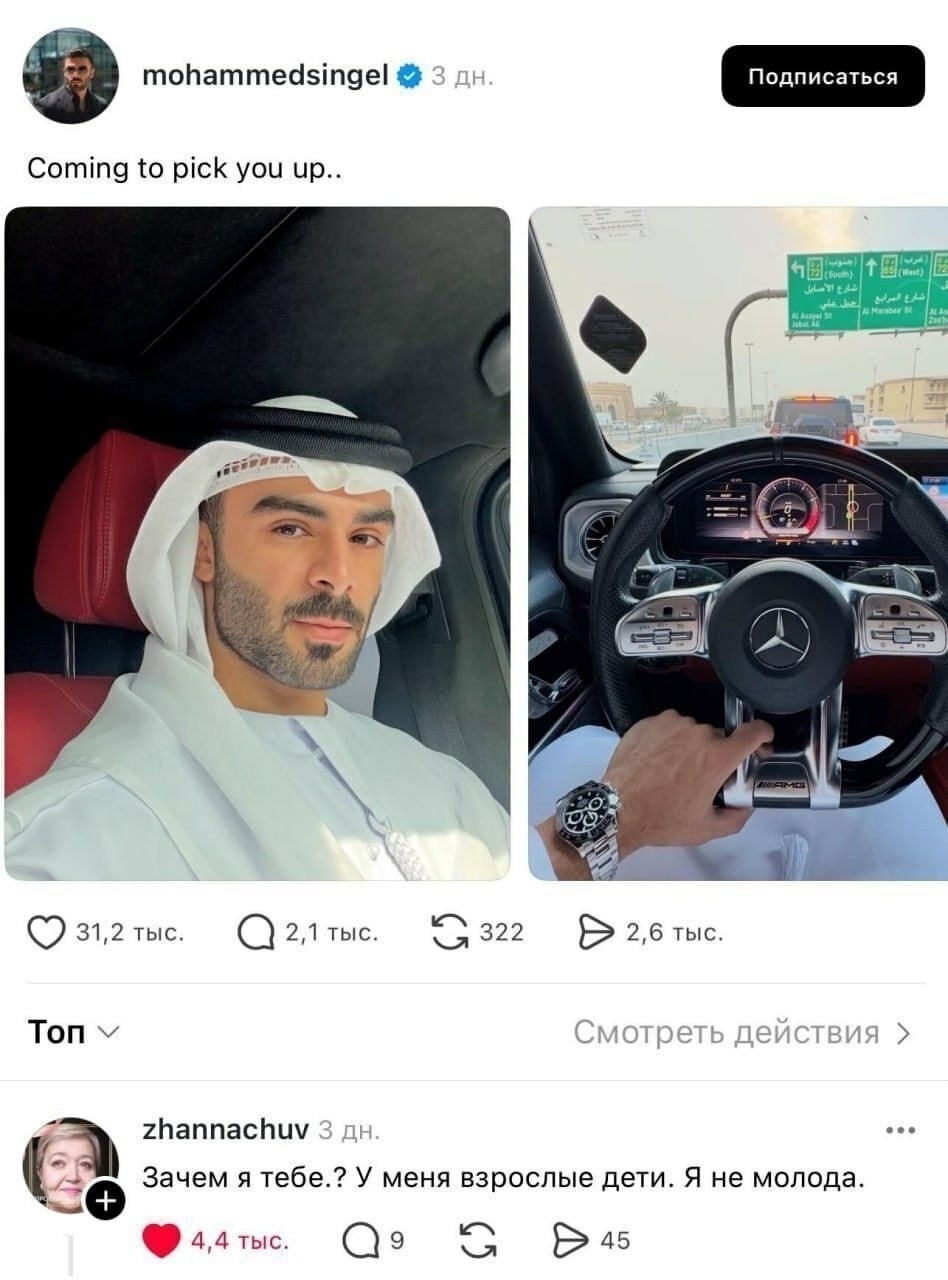Unlike zhannachuv's comment
The image size is (948, 1280).
pyautogui.click(x=161, y=1241)
